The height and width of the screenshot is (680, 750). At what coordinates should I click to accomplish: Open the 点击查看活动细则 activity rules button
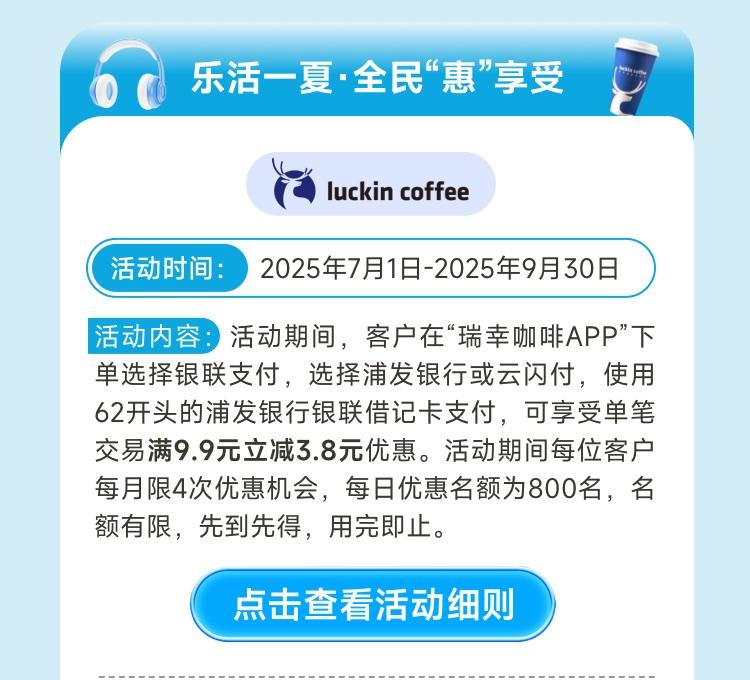coord(373,606)
